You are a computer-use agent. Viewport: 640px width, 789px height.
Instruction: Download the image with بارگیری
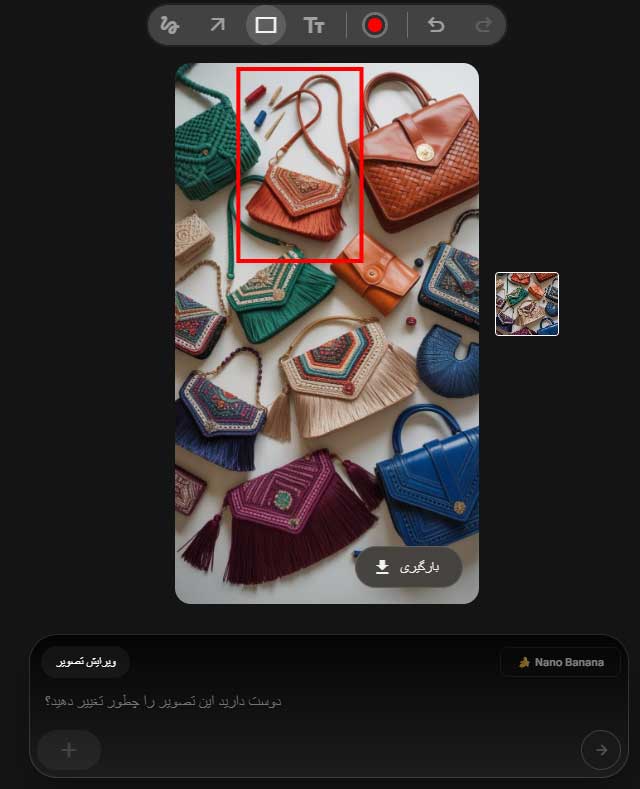(408, 567)
